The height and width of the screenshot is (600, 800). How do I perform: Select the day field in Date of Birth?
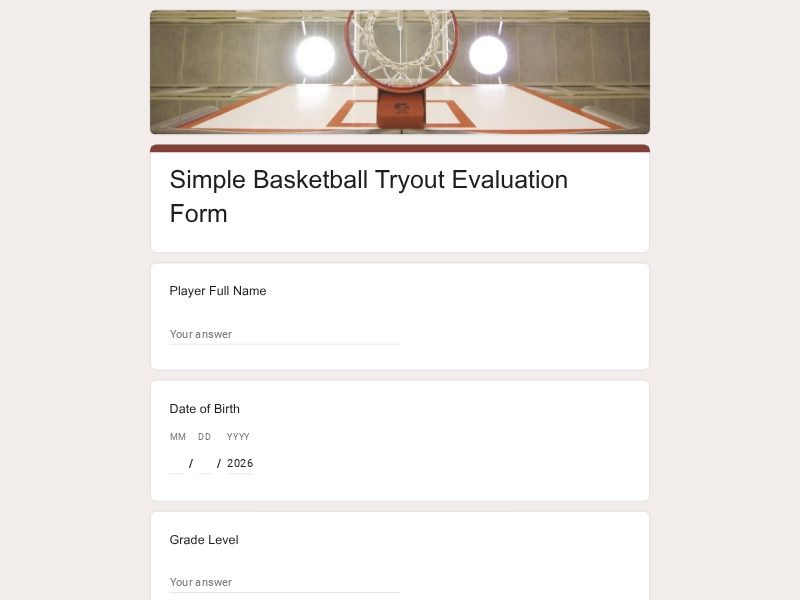205,463
